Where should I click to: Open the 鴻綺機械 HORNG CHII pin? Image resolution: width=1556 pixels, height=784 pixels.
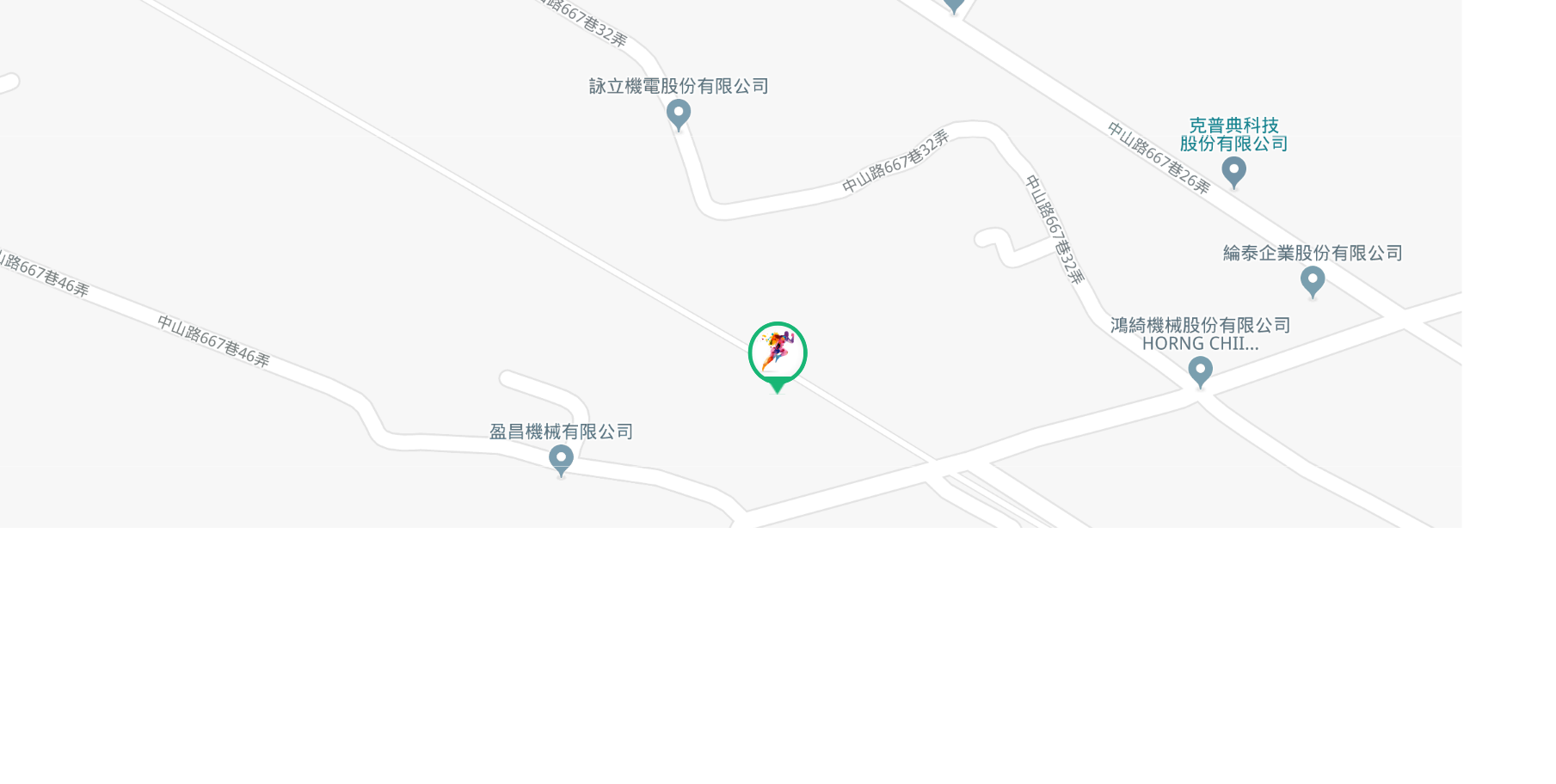pyautogui.click(x=1200, y=371)
